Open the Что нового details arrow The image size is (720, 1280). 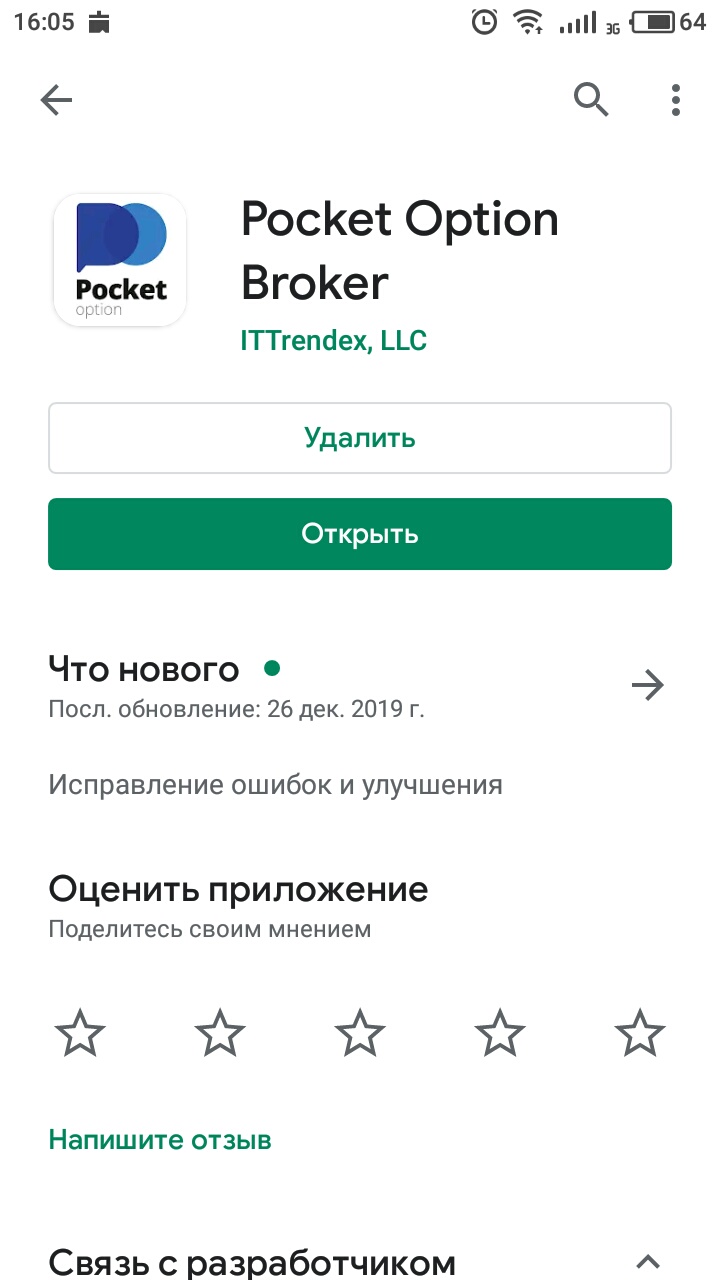pos(648,686)
